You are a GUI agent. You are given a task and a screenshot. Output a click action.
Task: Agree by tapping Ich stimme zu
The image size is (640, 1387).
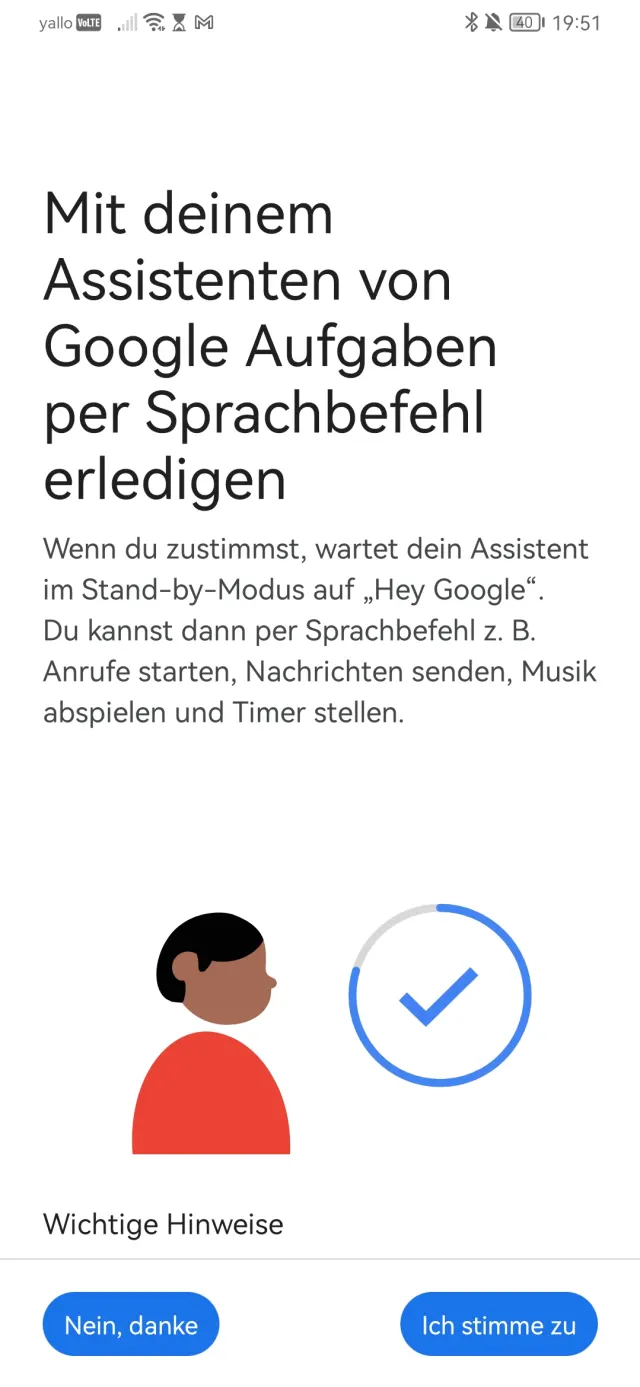(x=498, y=1325)
